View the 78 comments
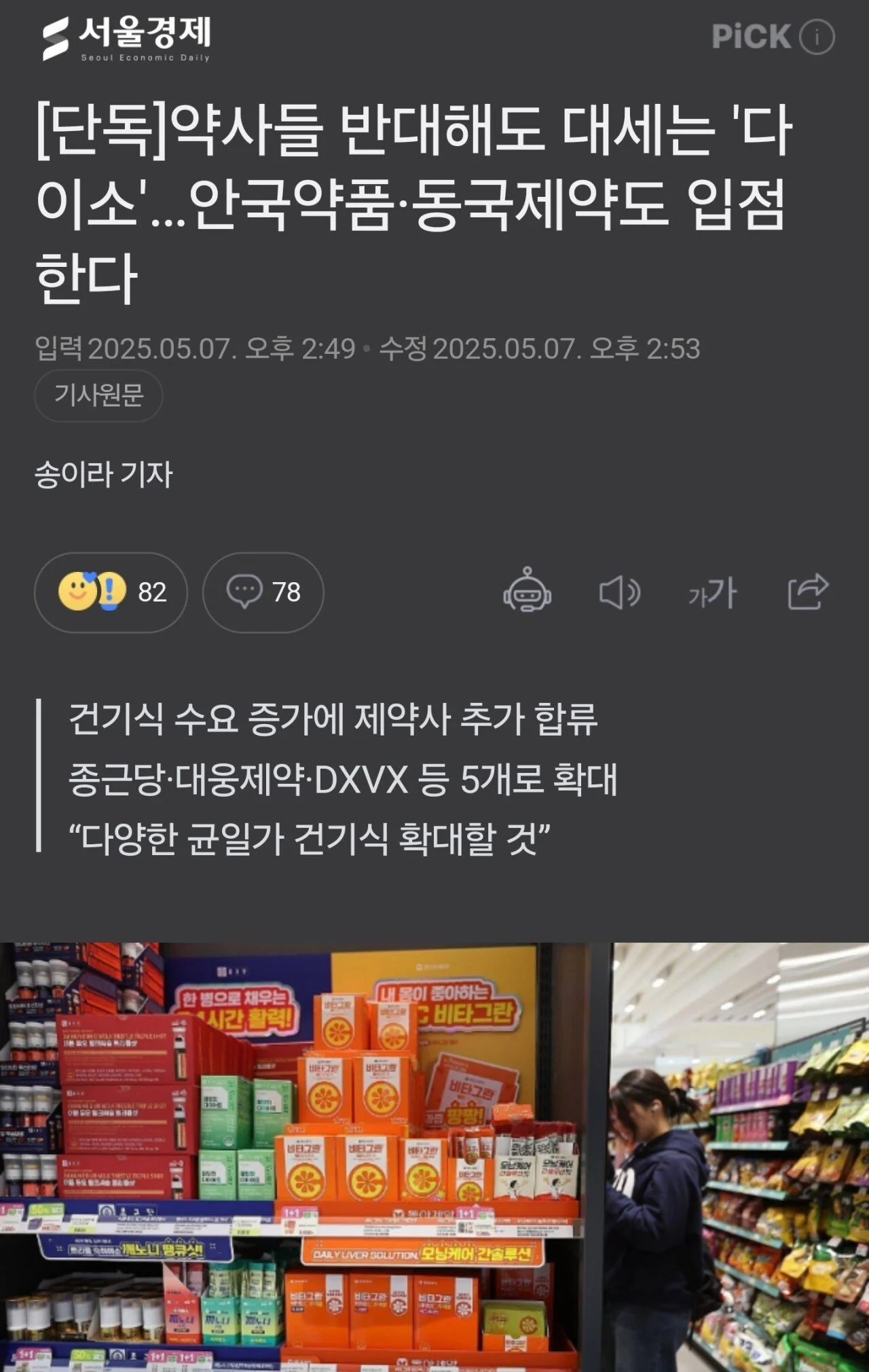The image size is (869, 1372). [x=263, y=592]
